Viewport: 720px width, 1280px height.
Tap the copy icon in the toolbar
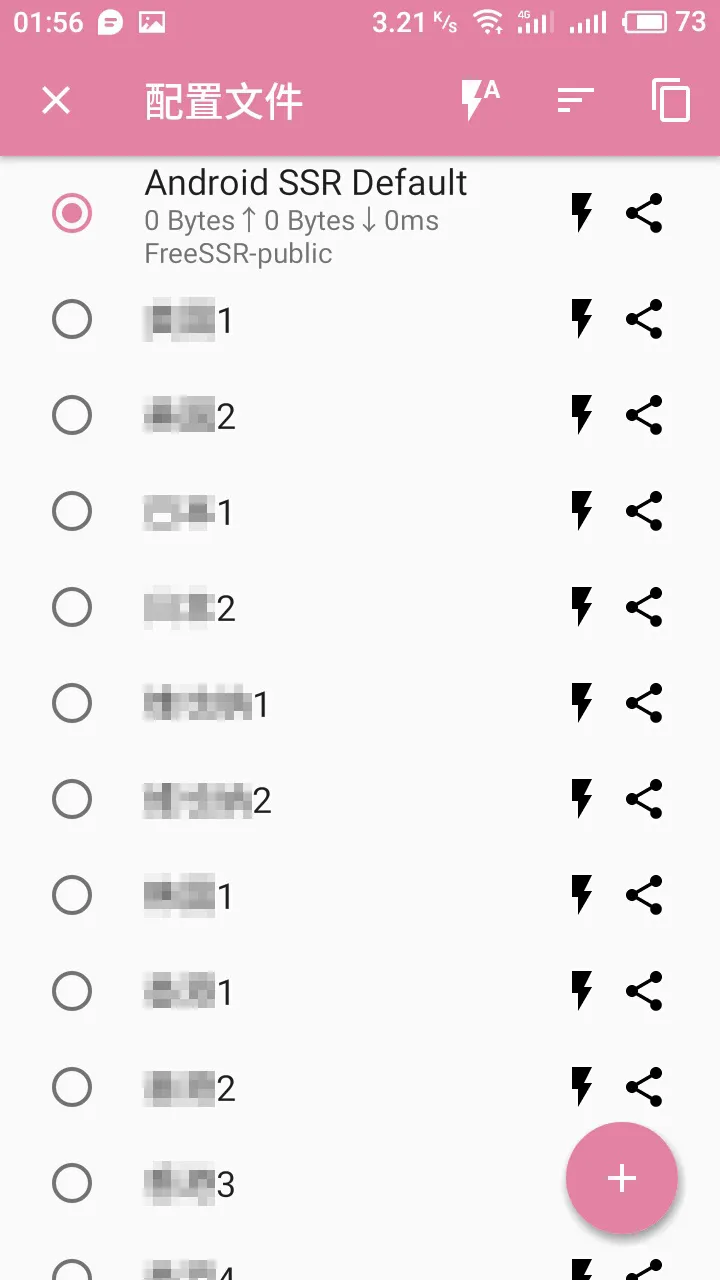pos(671,100)
